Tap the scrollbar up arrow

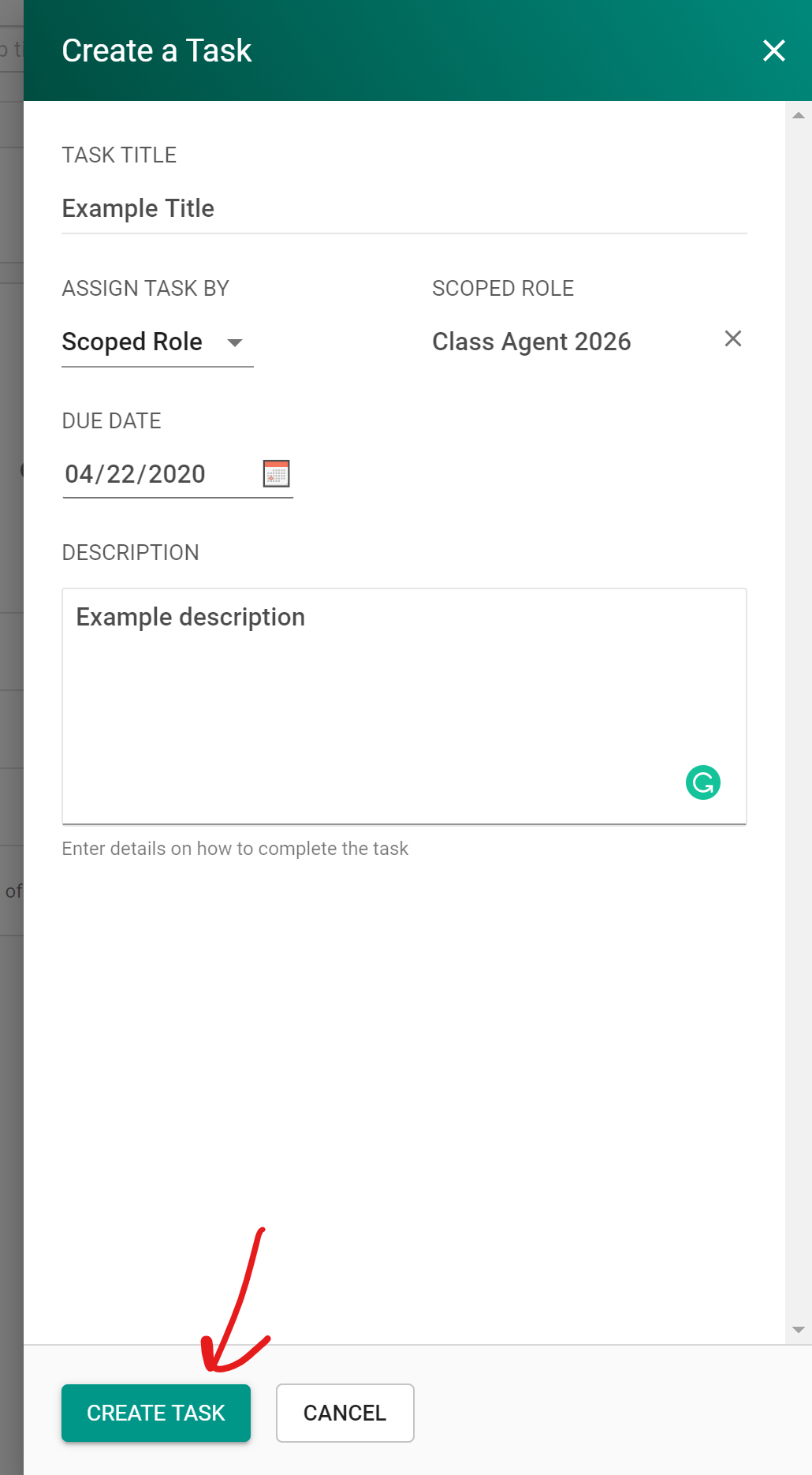pyautogui.click(x=798, y=115)
